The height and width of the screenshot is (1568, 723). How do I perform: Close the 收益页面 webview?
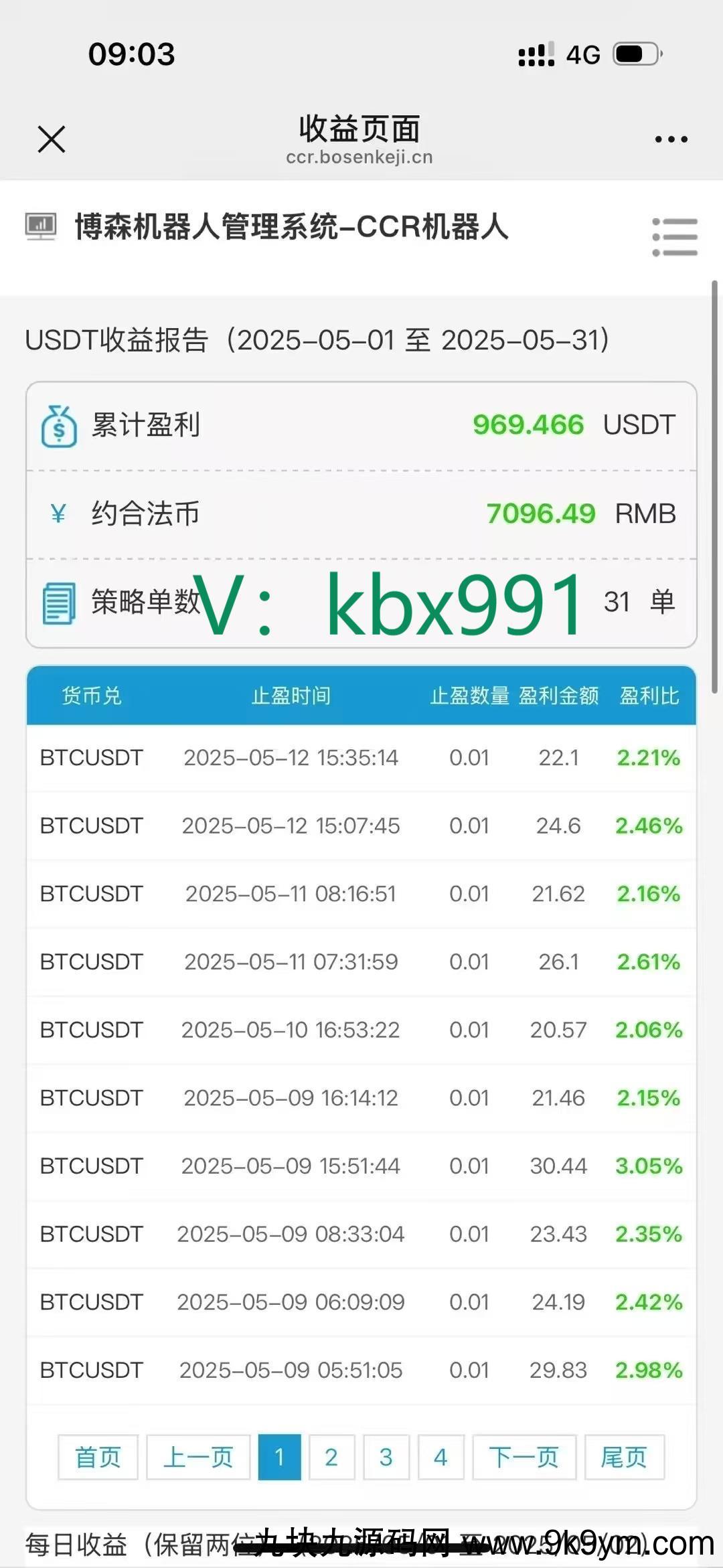coord(52,139)
